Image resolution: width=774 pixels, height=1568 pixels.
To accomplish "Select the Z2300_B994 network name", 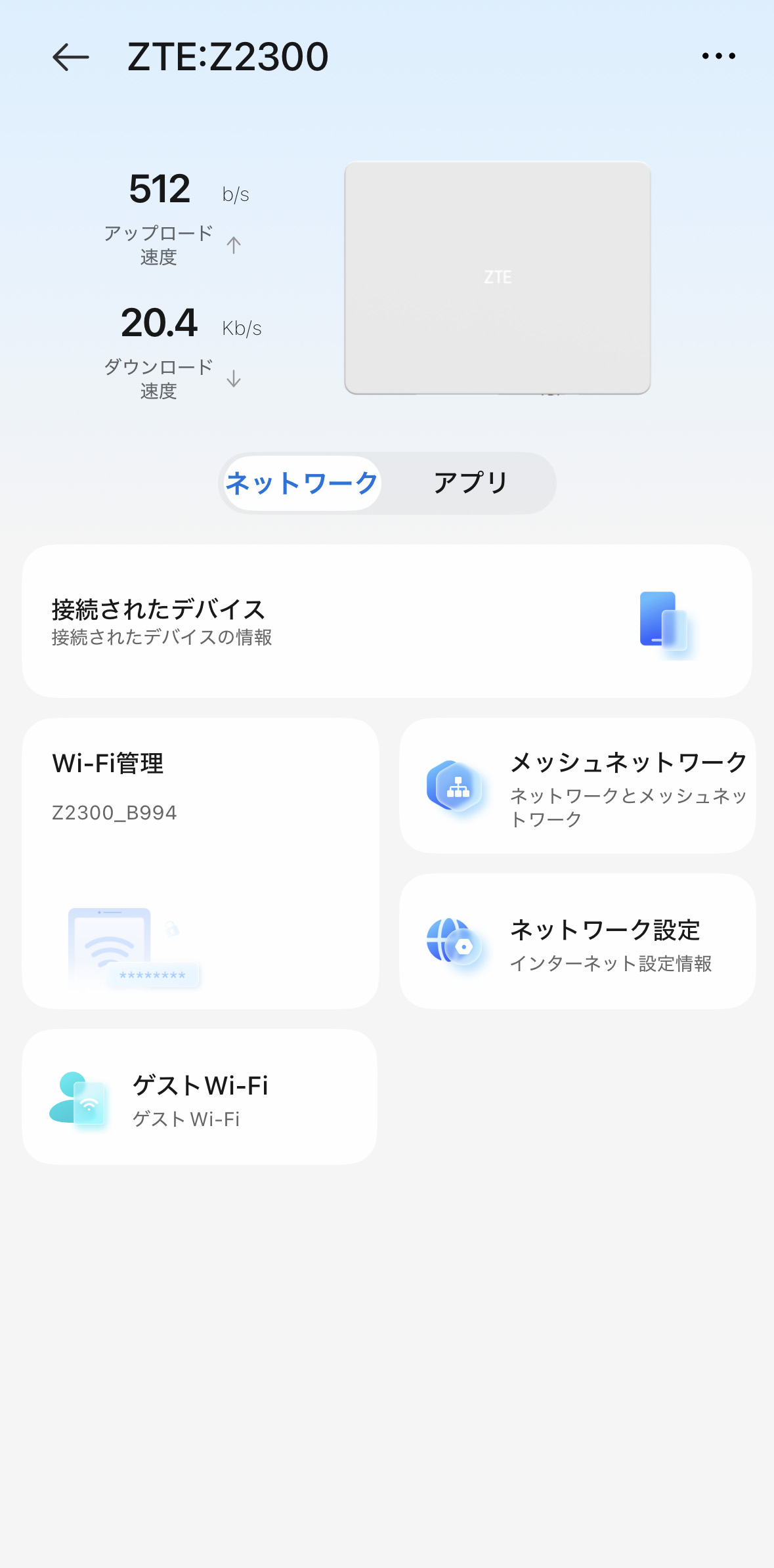I will tap(114, 812).
